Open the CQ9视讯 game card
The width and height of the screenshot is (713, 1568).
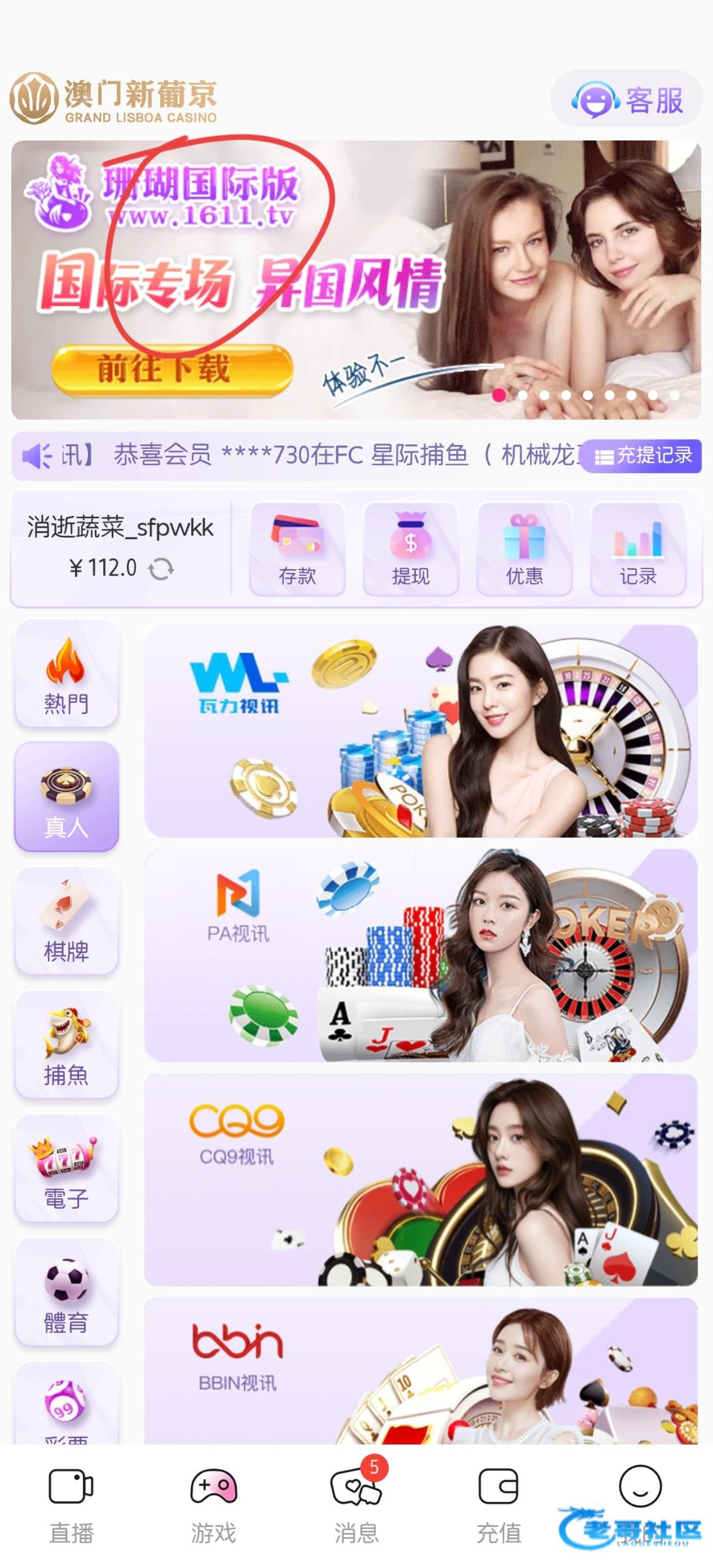[x=420, y=1179]
